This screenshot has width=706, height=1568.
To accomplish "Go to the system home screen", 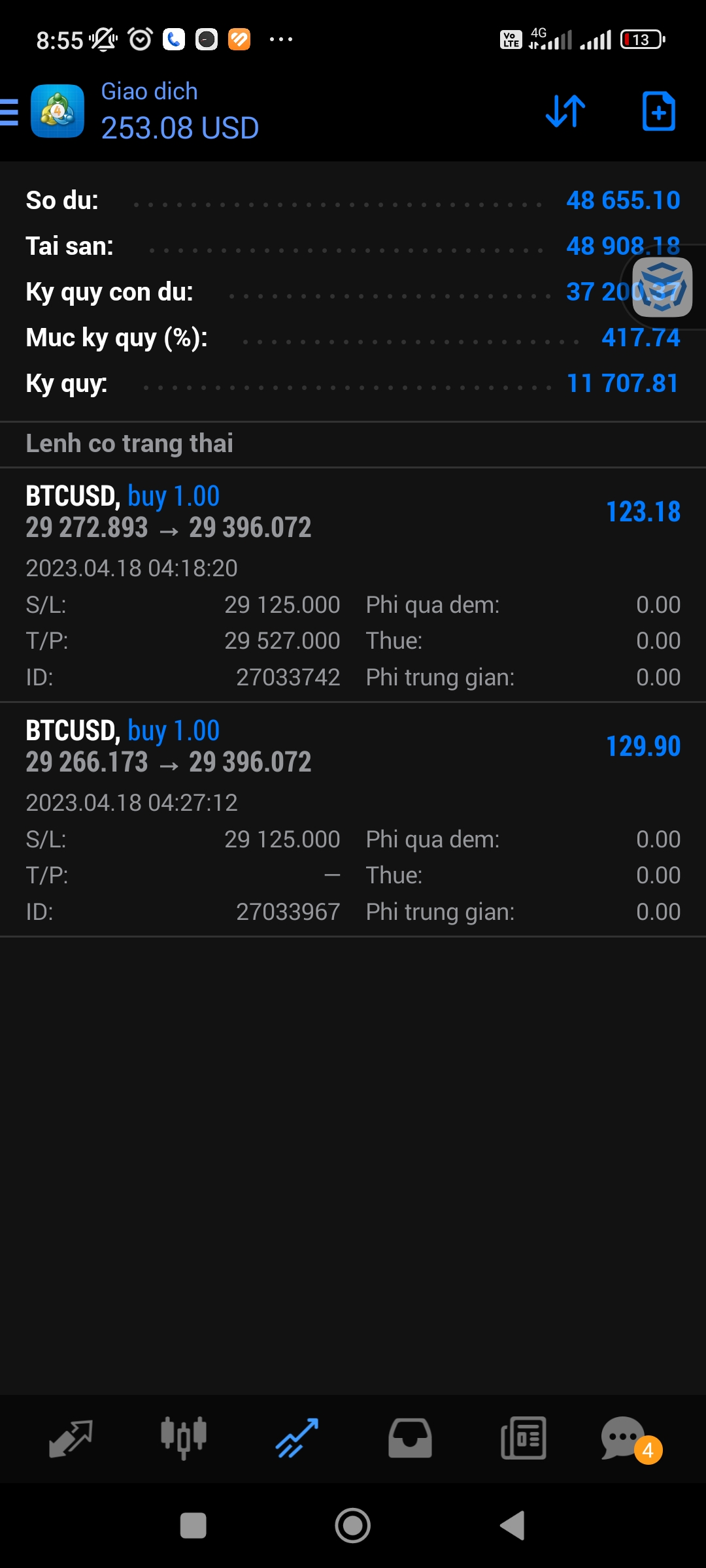I will point(353,1526).
